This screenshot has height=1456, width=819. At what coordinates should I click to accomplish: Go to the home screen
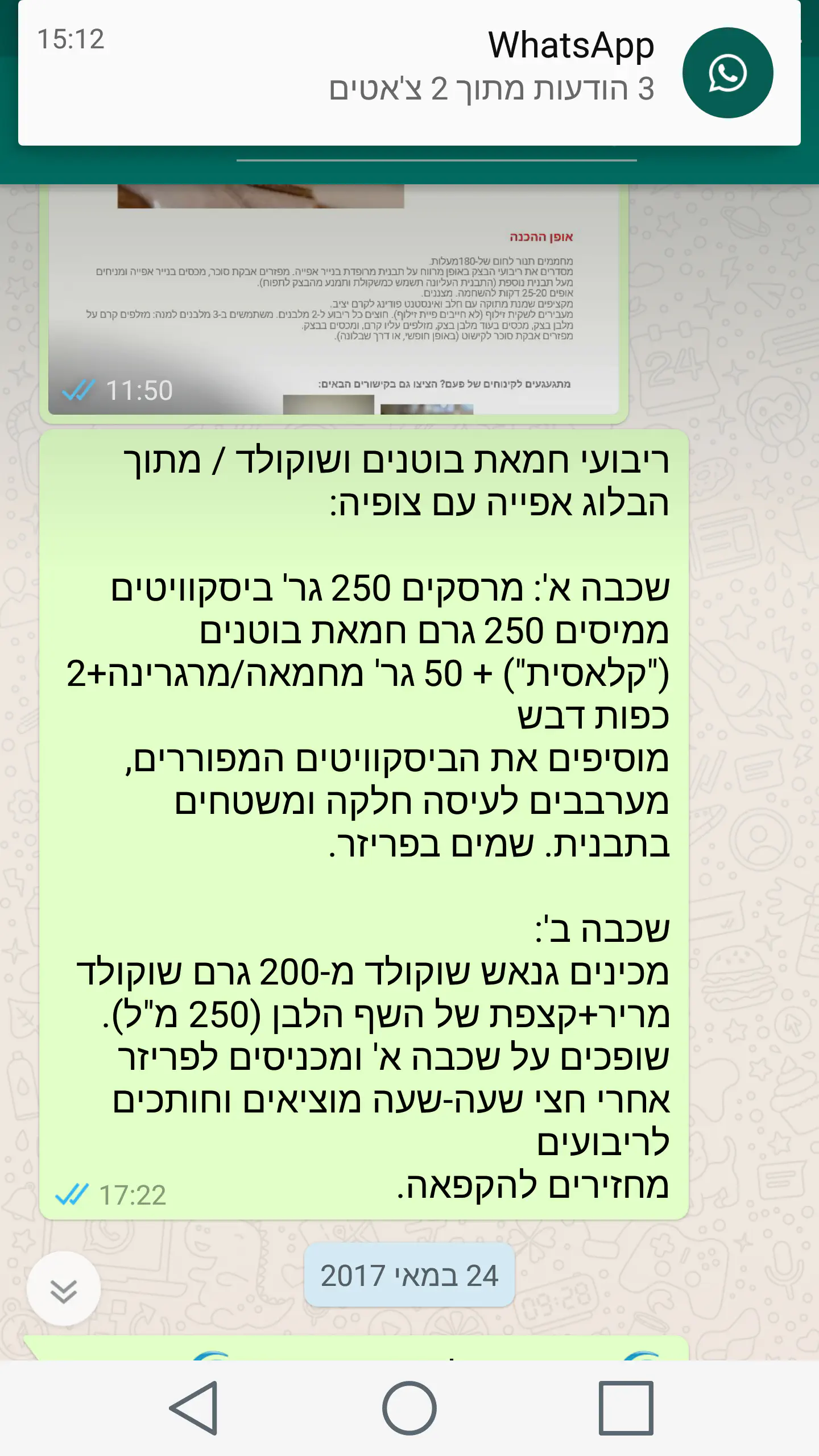[x=409, y=1408]
